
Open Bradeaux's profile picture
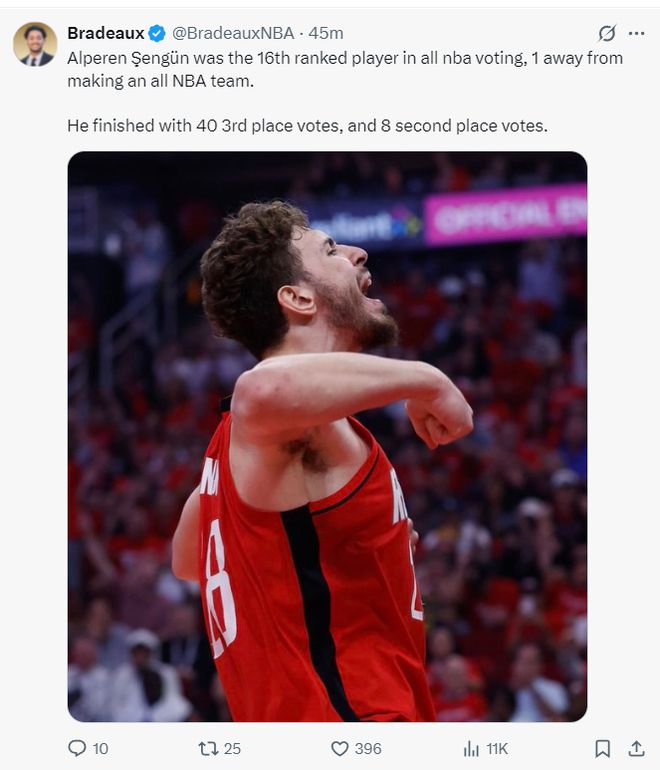[35, 44]
